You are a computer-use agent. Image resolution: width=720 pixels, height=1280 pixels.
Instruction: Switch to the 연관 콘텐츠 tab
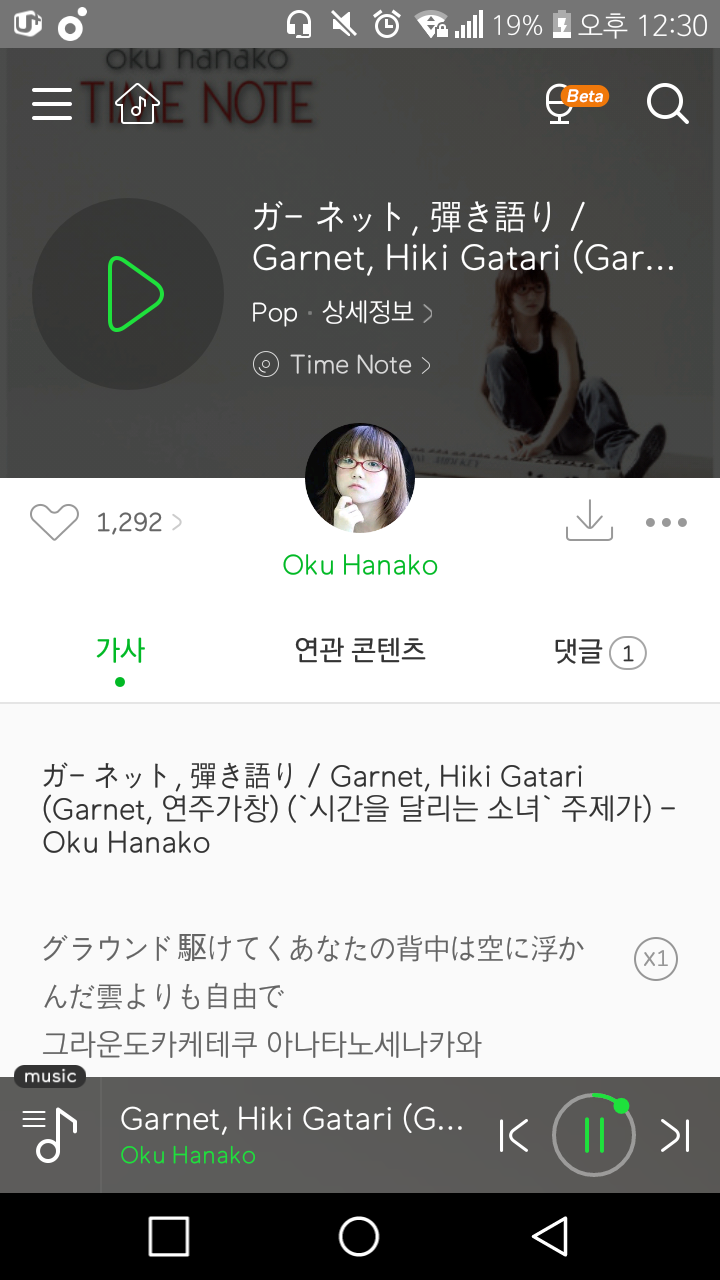360,651
